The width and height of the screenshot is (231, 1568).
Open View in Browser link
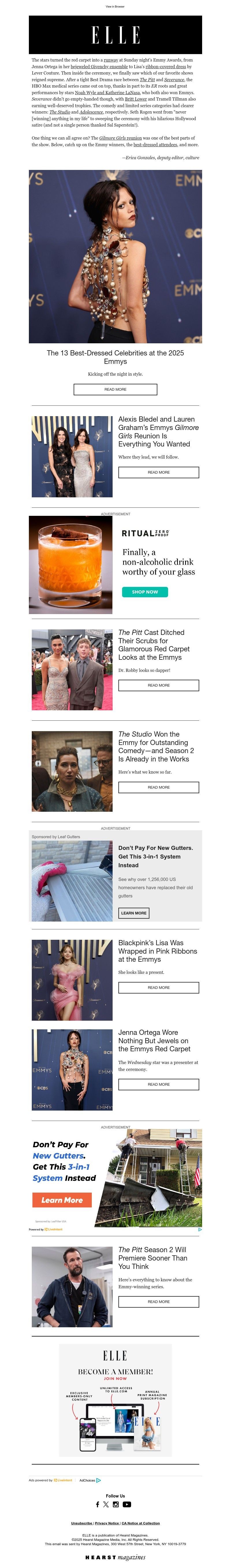(x=115, y=7)
